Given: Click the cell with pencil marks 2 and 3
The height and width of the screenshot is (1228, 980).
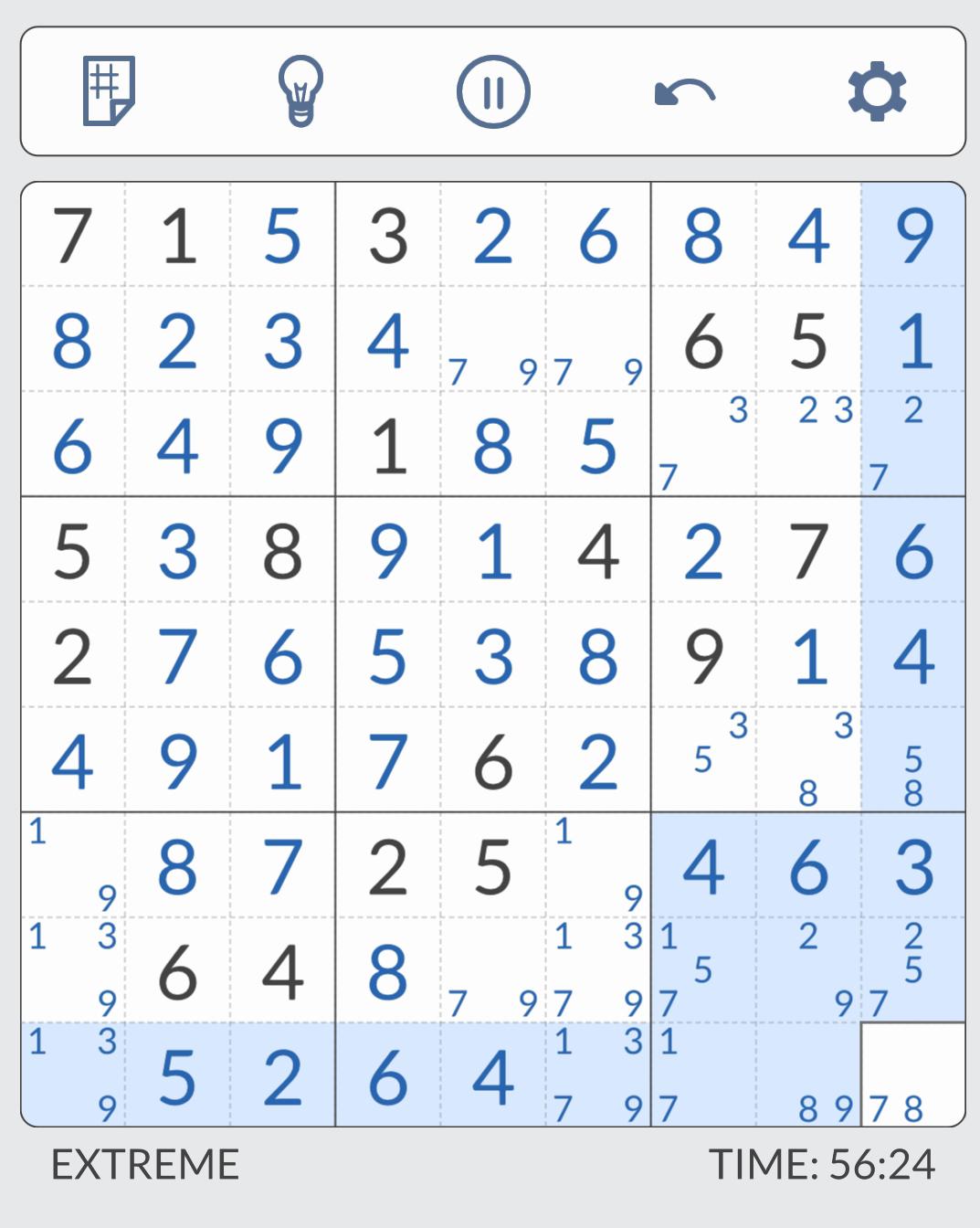Looking at the screenshot, I should click(x=808, y=448).
